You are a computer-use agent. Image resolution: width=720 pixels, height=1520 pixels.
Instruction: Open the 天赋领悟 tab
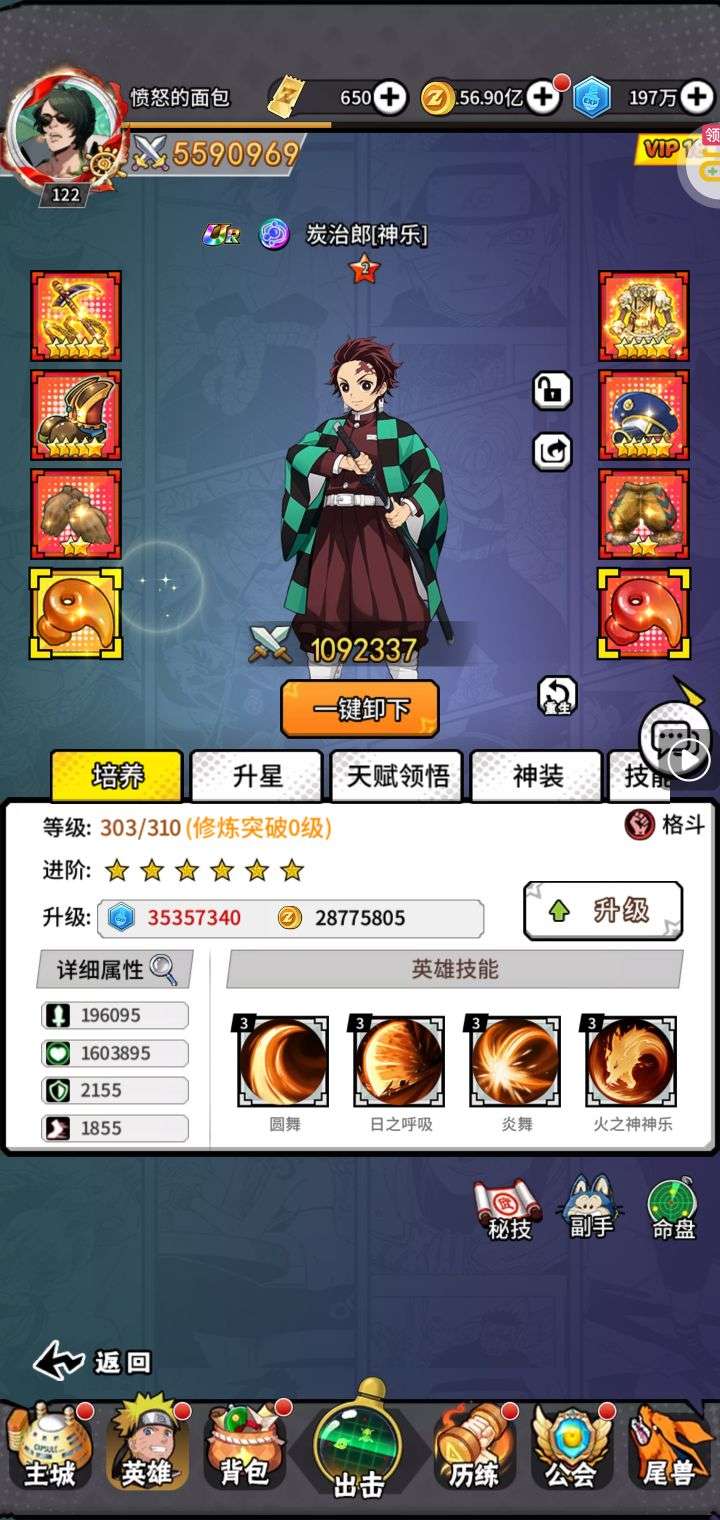click(397, 776)
